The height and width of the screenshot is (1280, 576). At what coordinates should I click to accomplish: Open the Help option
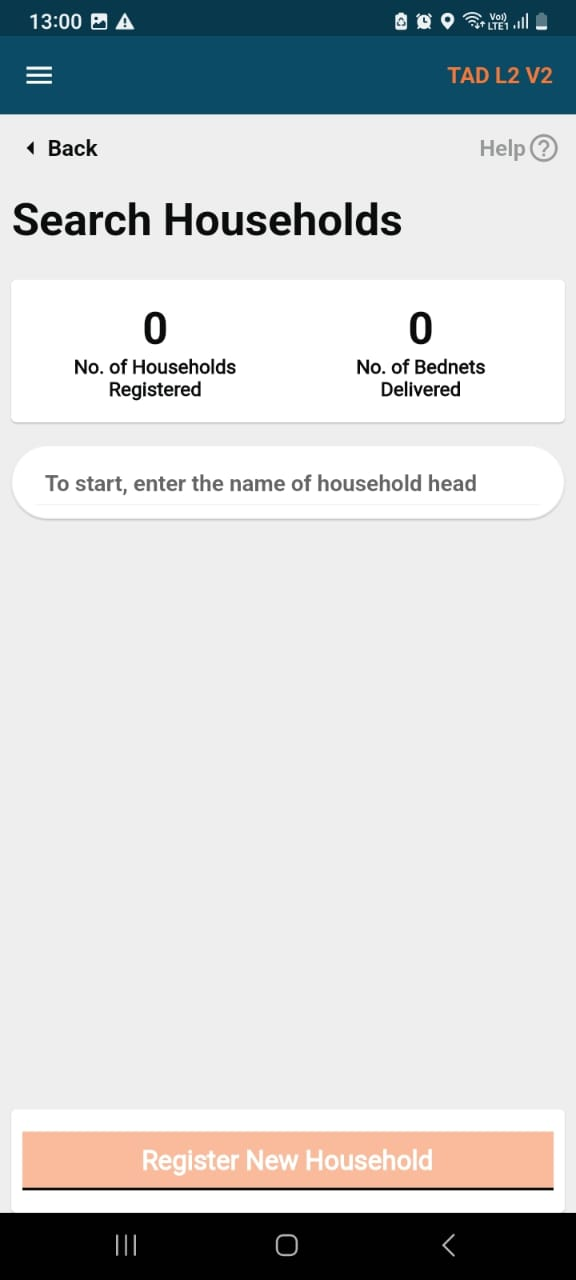(518, 148)
